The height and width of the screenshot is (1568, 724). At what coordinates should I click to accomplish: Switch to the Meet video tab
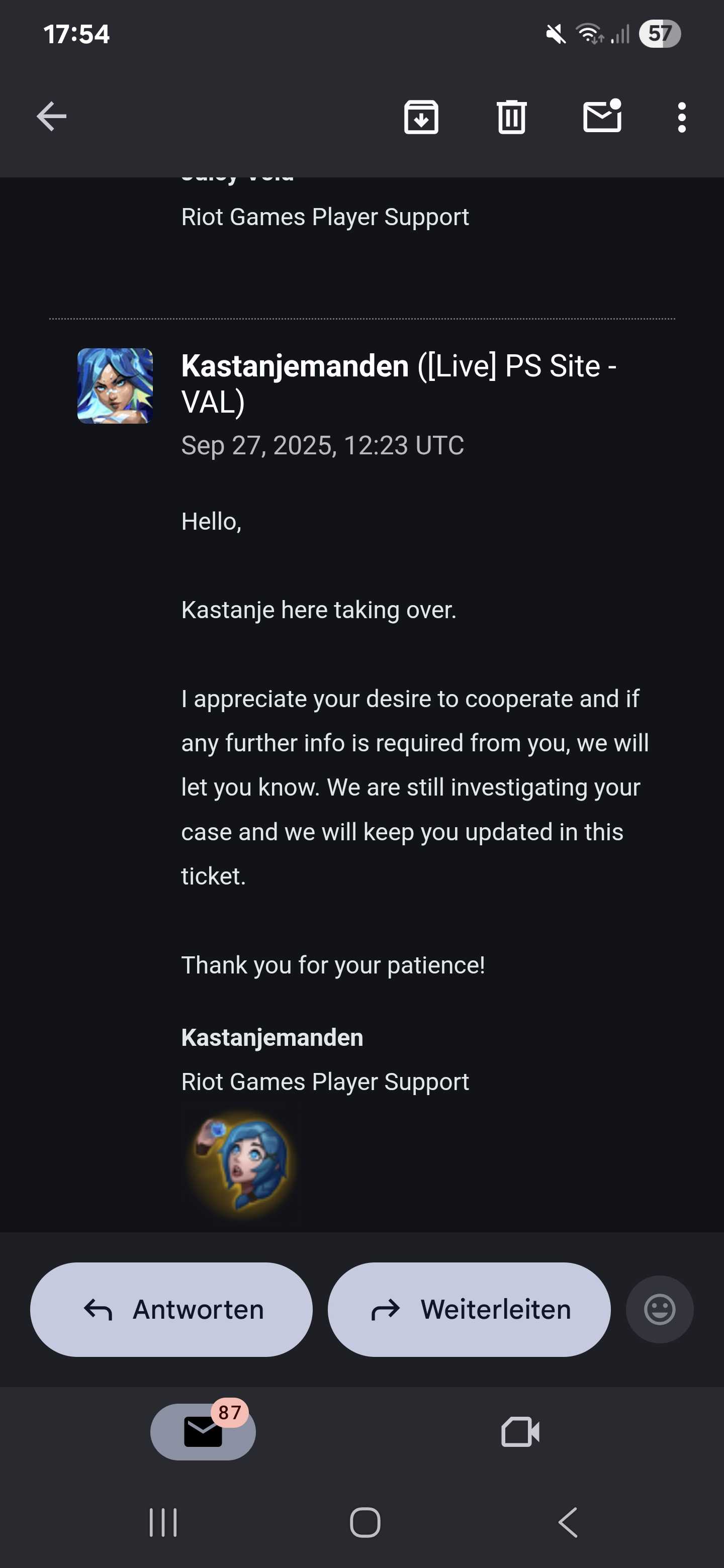pos(520,1432)
